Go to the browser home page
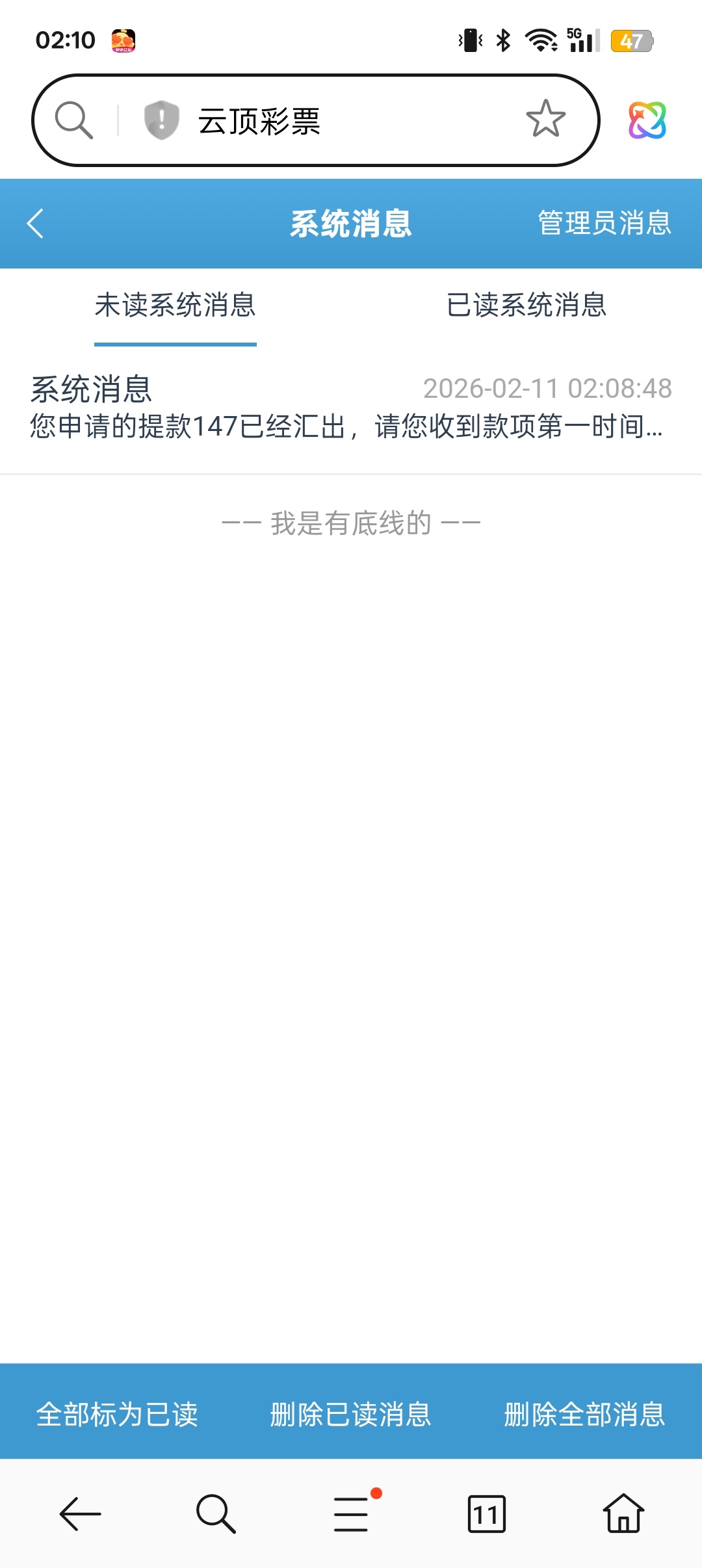The image size is (702, 1568). [x=623, y=1513]
